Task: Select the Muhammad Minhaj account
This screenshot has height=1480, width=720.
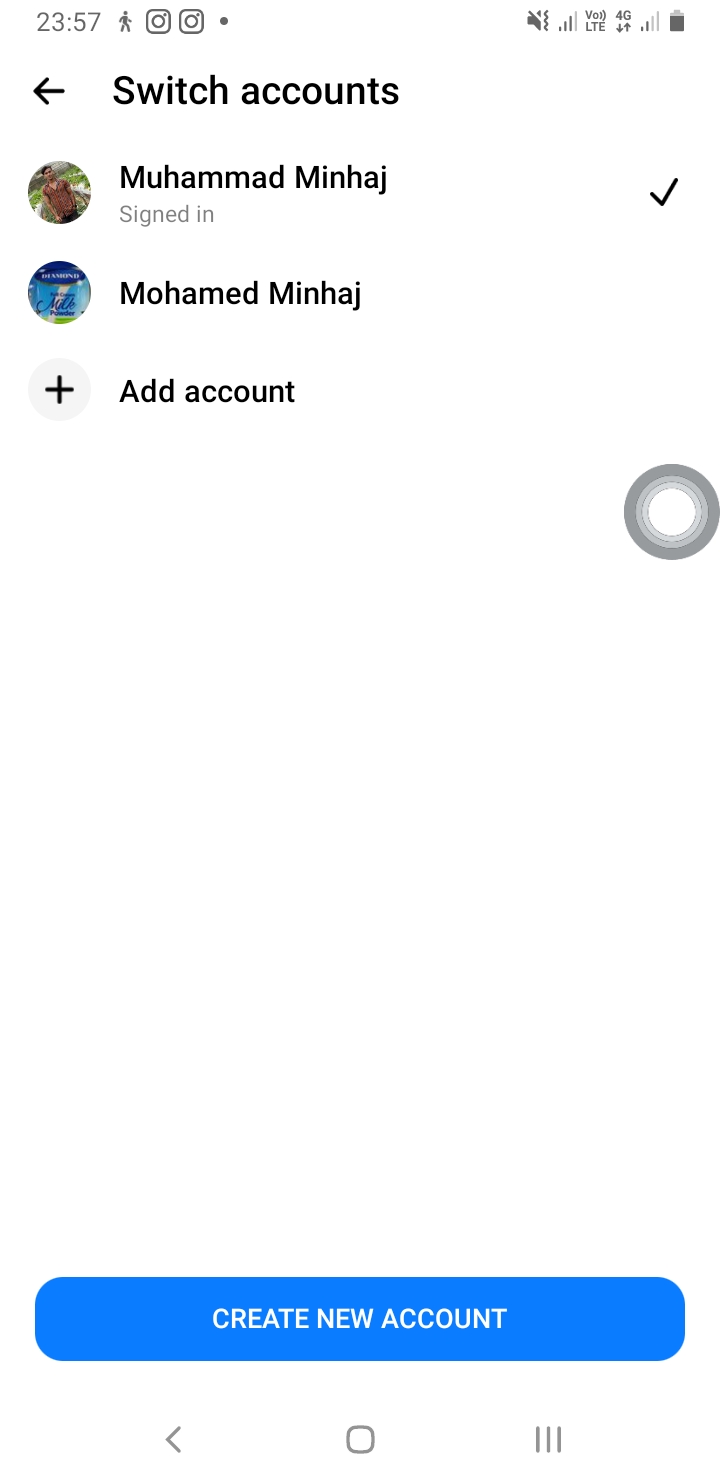Action: [x=360, y=192]
